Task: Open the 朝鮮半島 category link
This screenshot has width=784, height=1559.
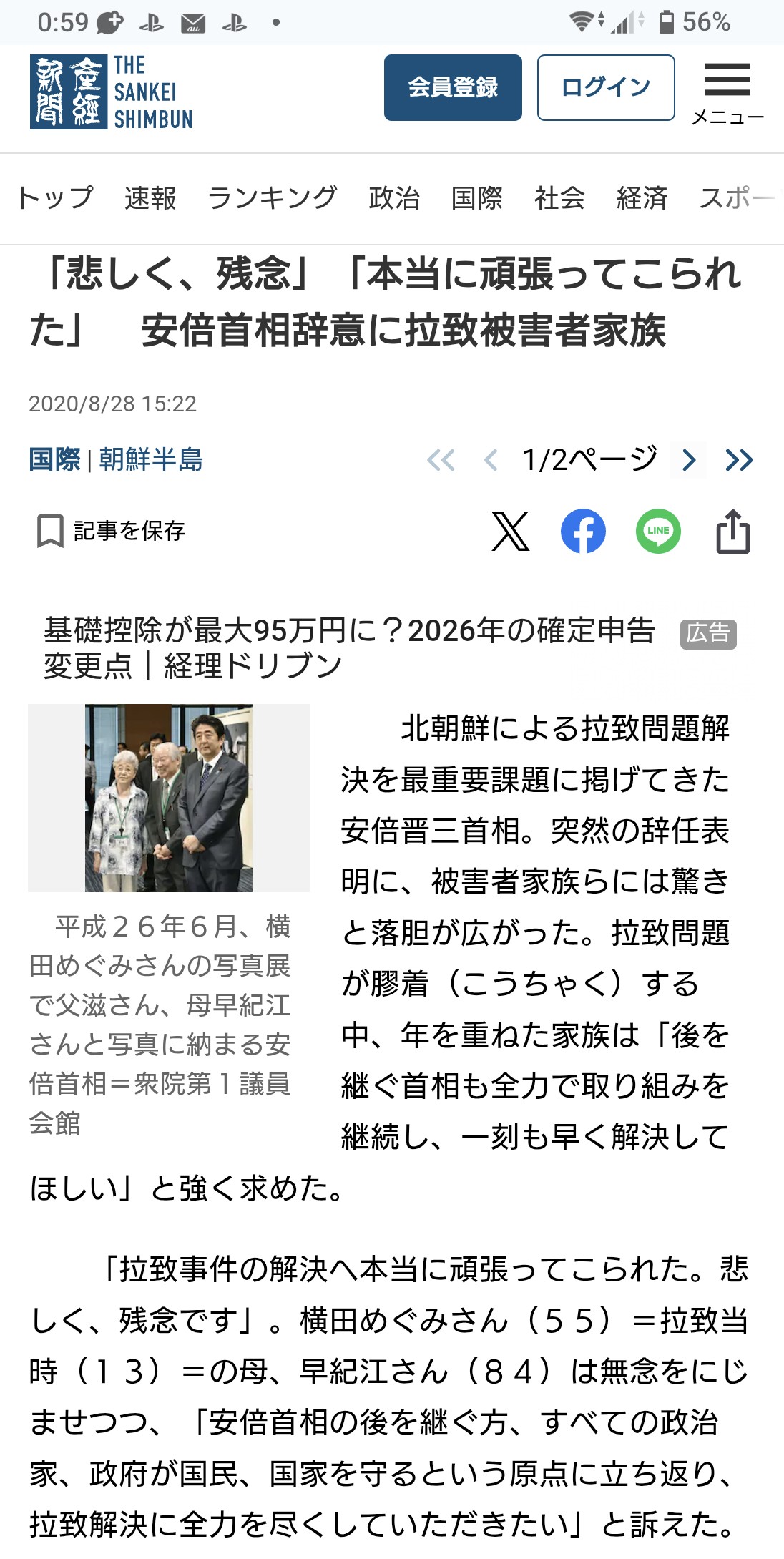Action: [x=151, y=459]
